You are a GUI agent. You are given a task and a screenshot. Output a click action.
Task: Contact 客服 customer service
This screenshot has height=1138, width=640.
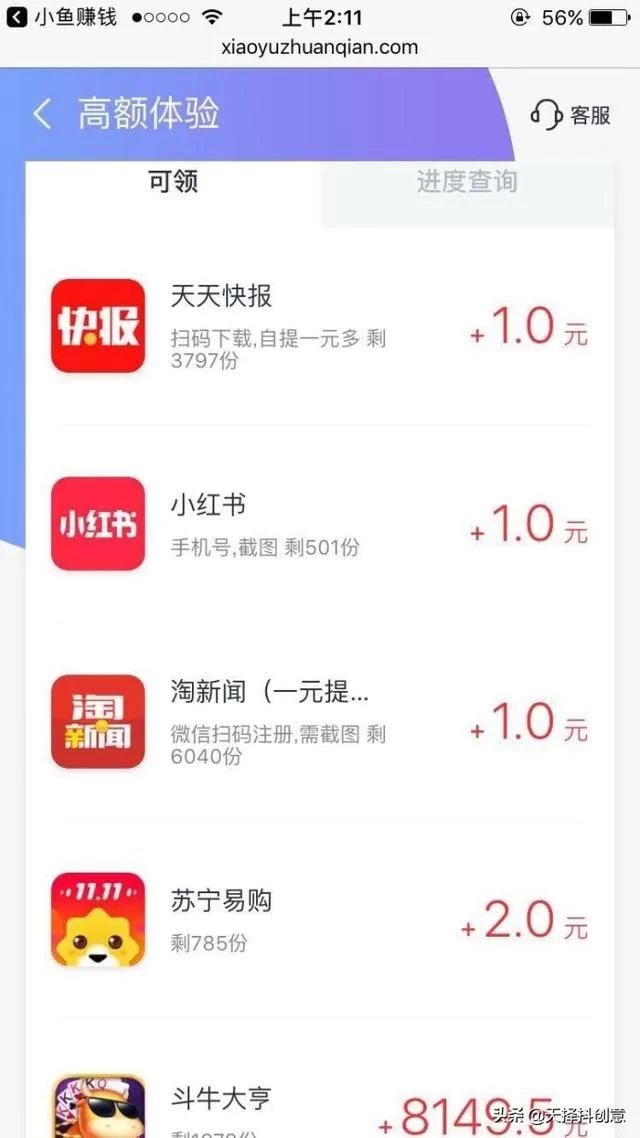pyautogui.click(x=571, y=114)
